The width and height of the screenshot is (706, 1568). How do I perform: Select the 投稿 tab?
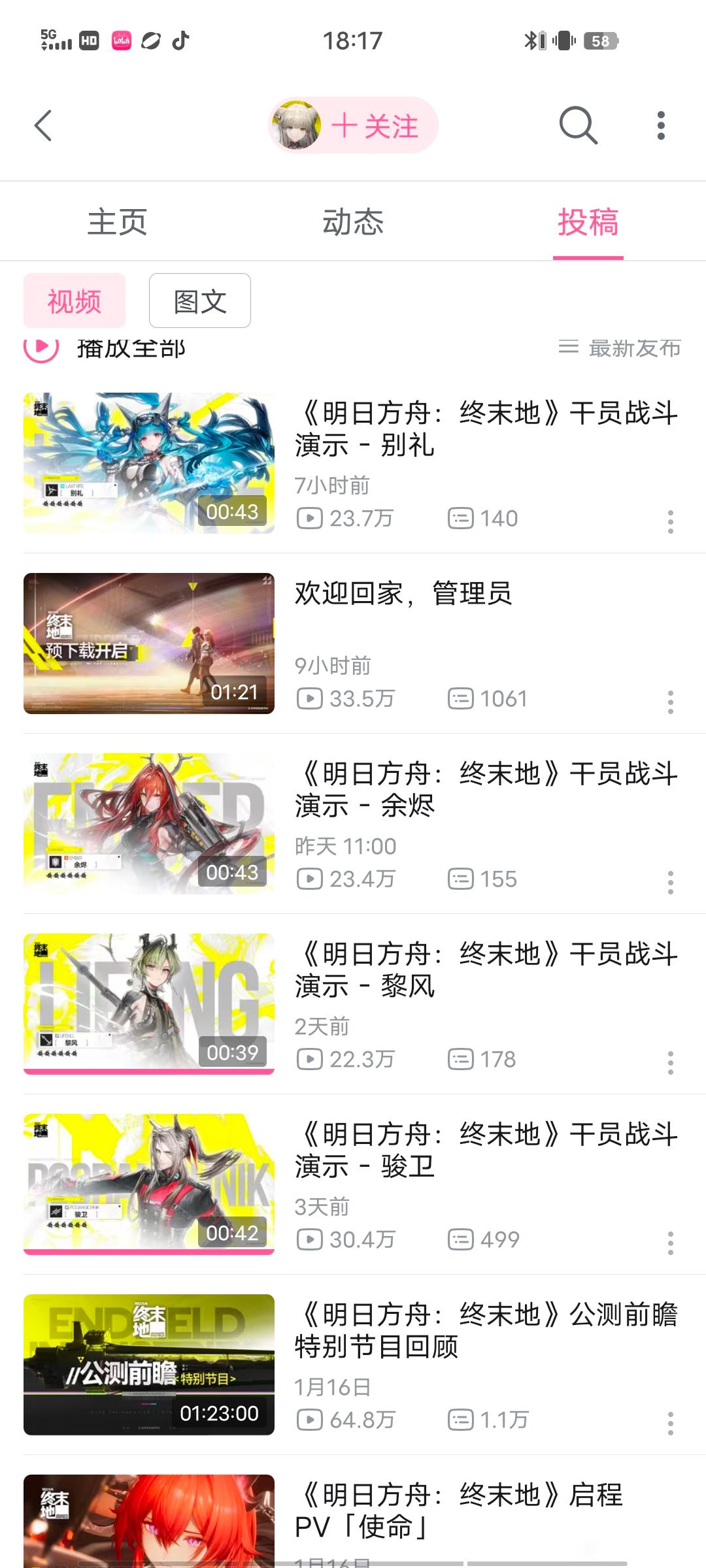pos(588,222)
